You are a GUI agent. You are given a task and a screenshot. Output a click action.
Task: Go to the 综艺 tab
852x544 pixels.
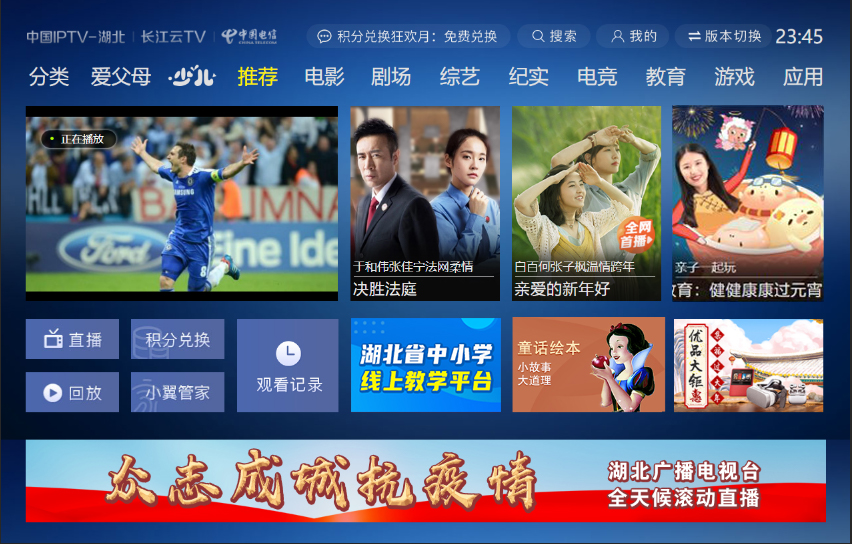[459, 77]
